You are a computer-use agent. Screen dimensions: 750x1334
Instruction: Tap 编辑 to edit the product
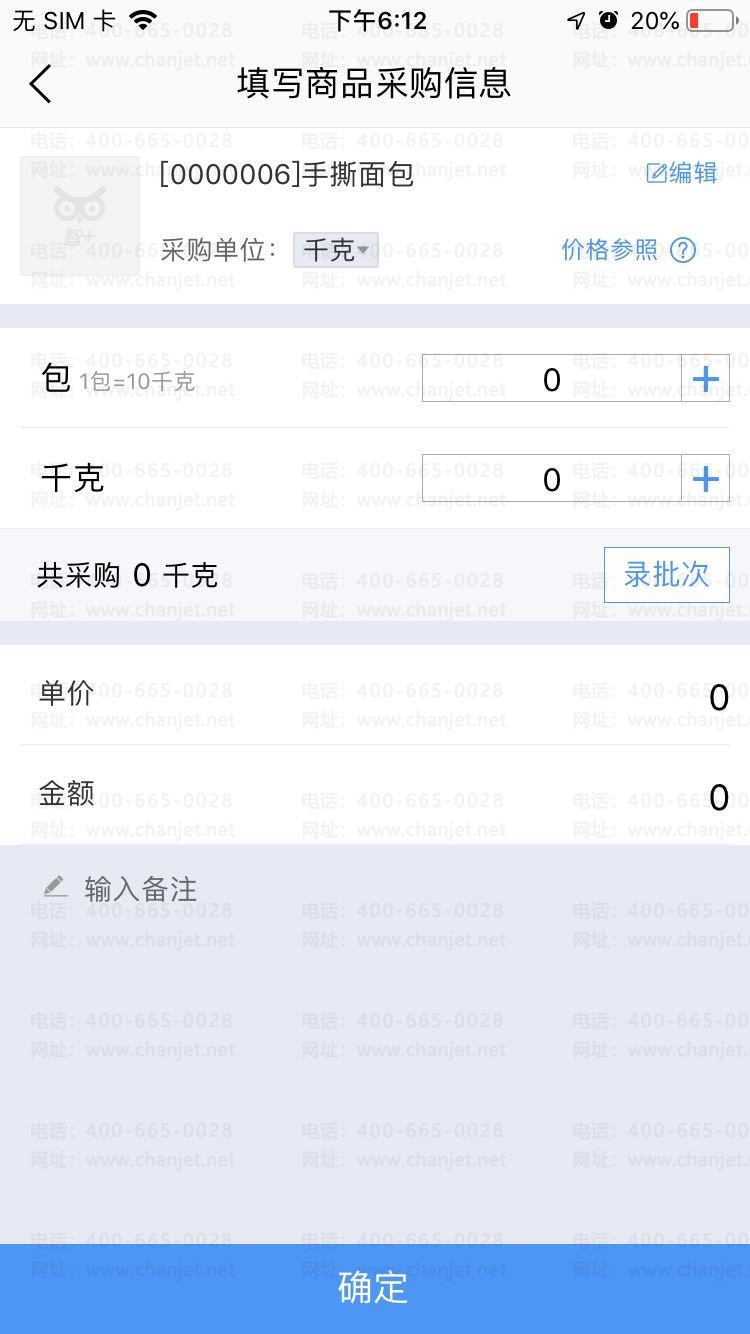(x=682, y=173)
